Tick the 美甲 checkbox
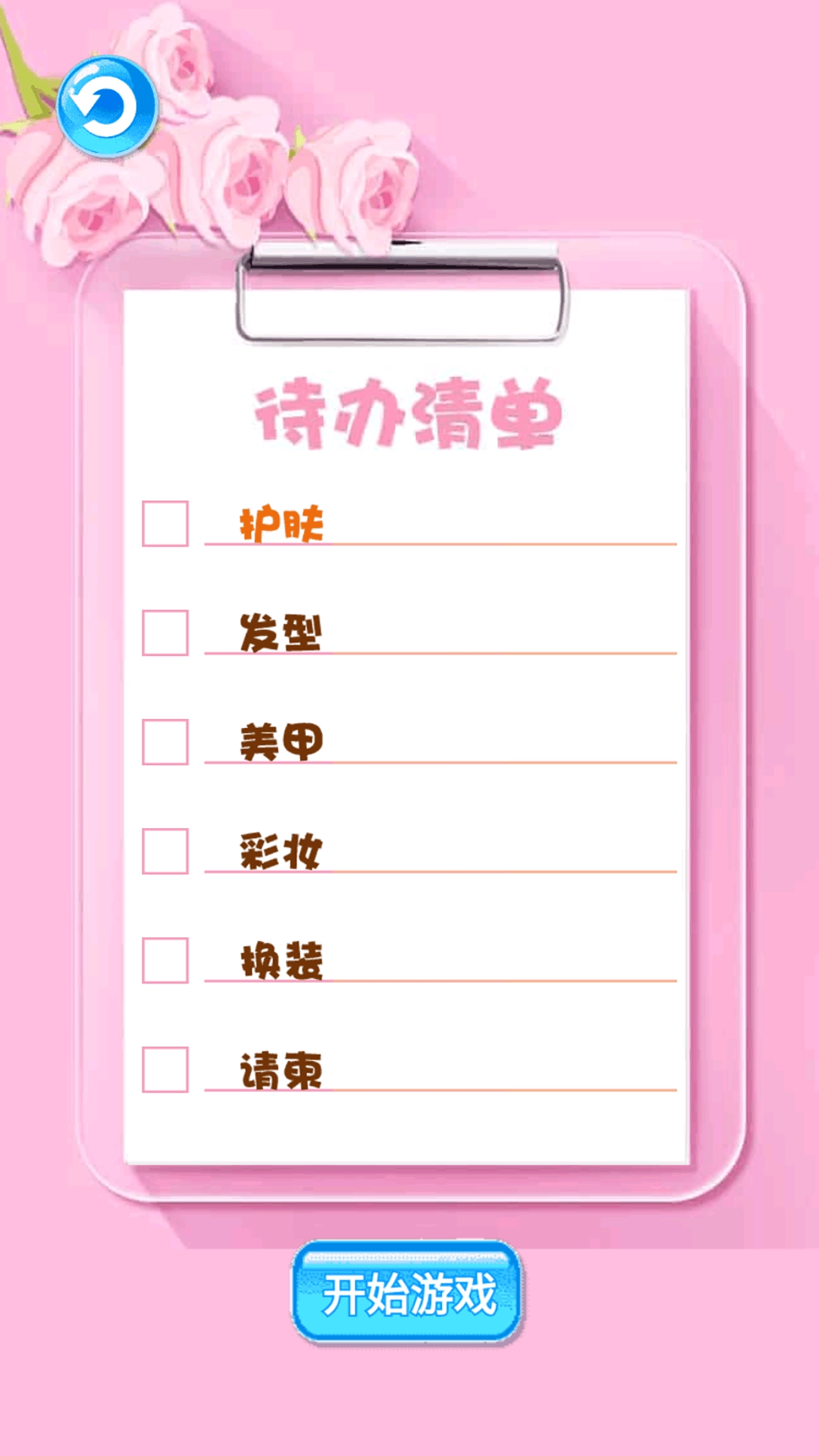 165,742
